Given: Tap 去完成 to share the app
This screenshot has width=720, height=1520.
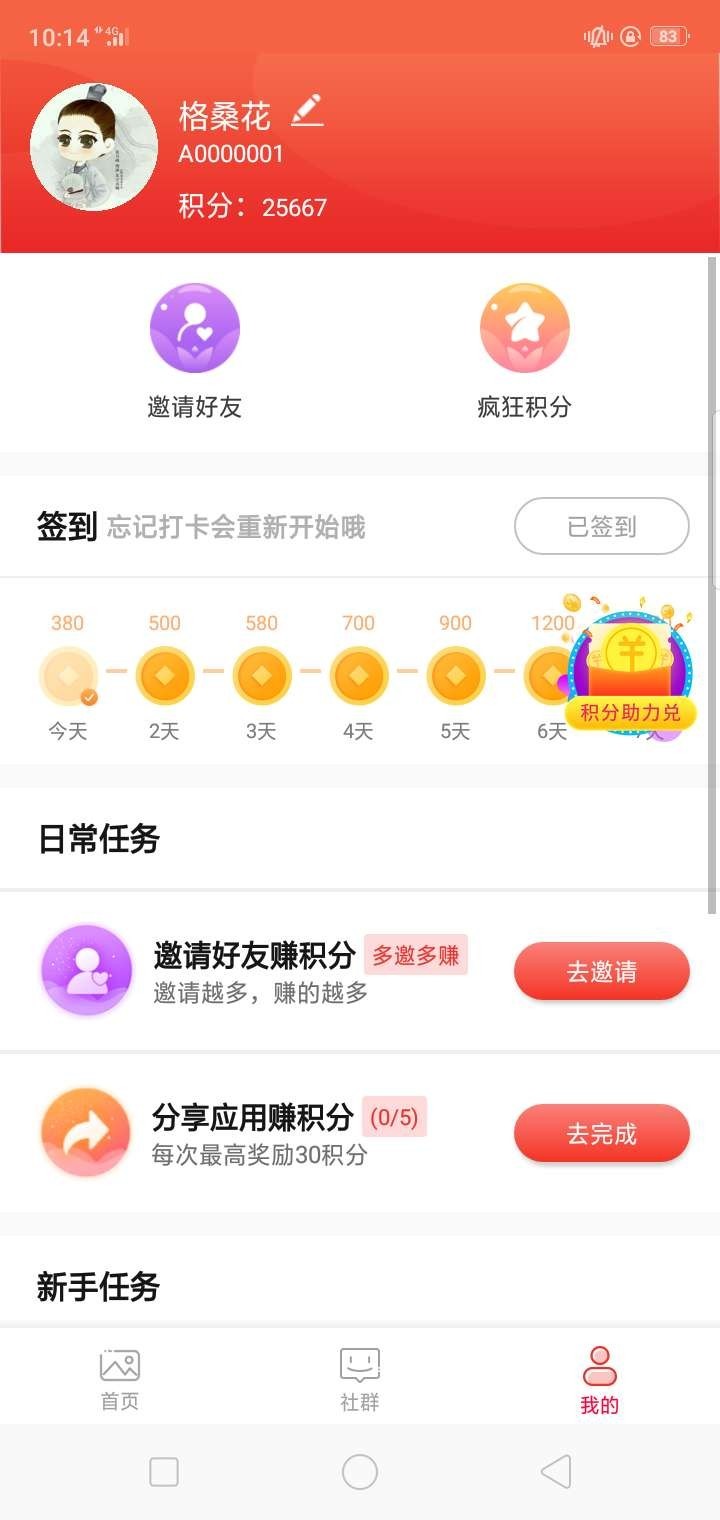Looking at the screenshot, I should (x=601, y=1132).
